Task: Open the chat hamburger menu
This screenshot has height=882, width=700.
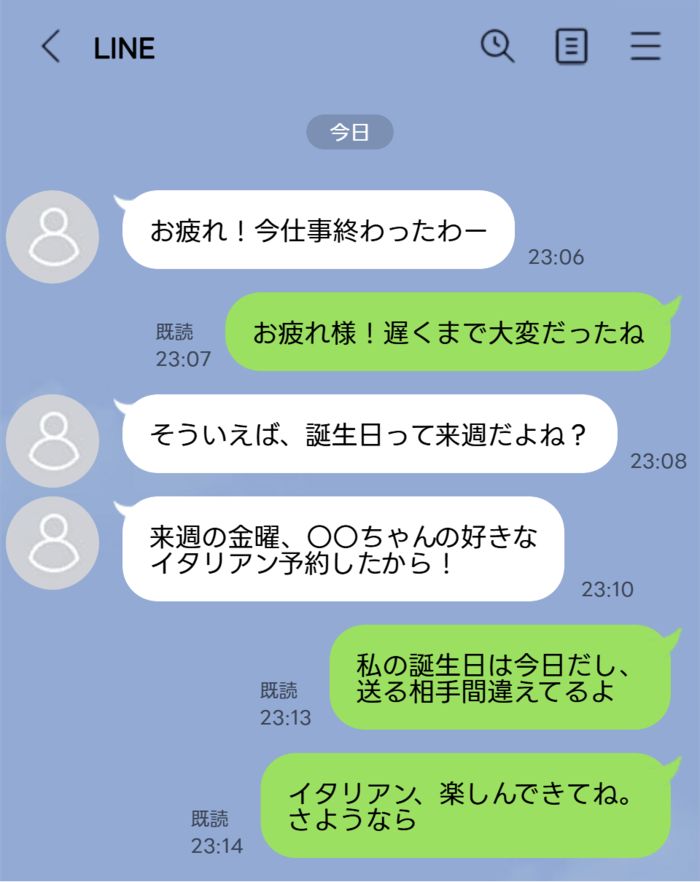Action: click(646, 47)
